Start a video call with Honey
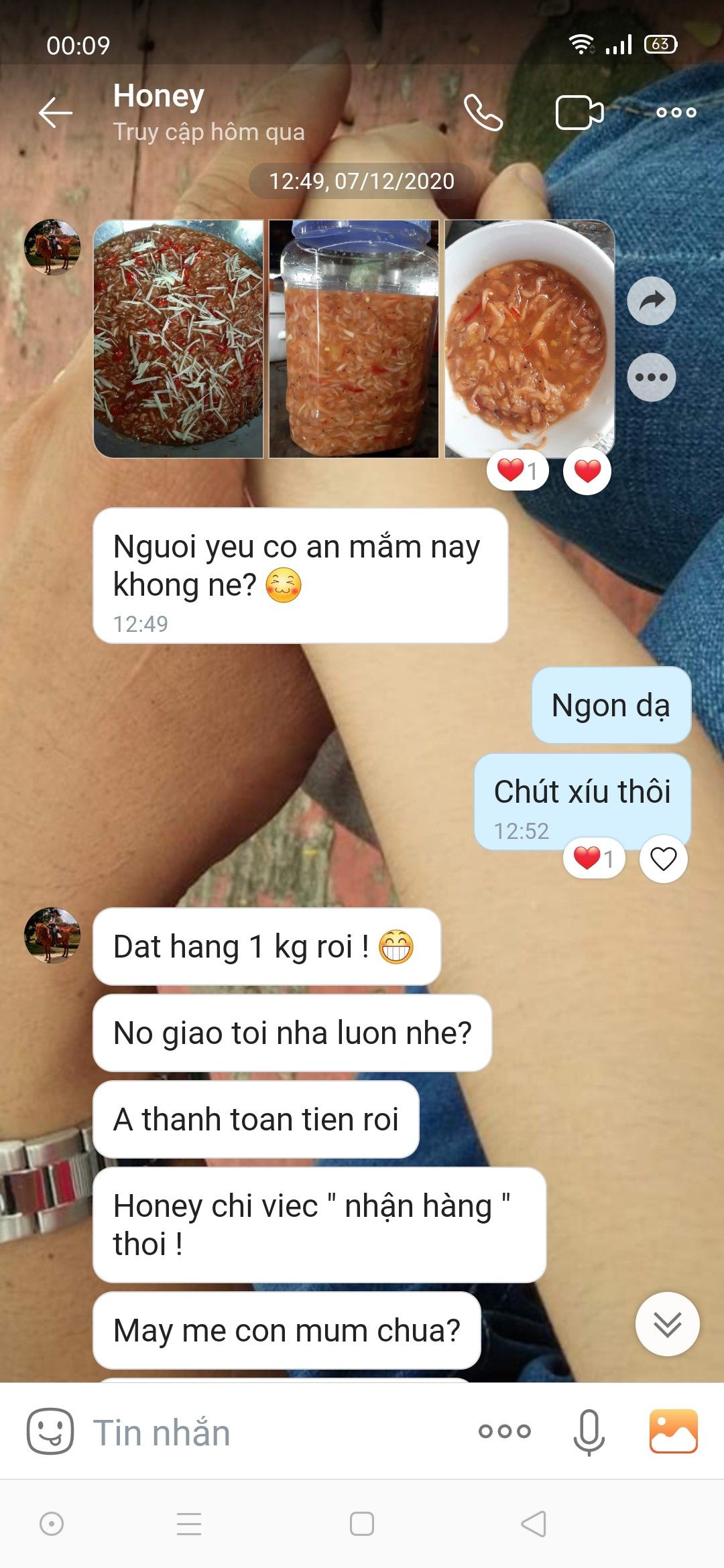The height and width of the screenshot is (1568, 724). (579, 112)
